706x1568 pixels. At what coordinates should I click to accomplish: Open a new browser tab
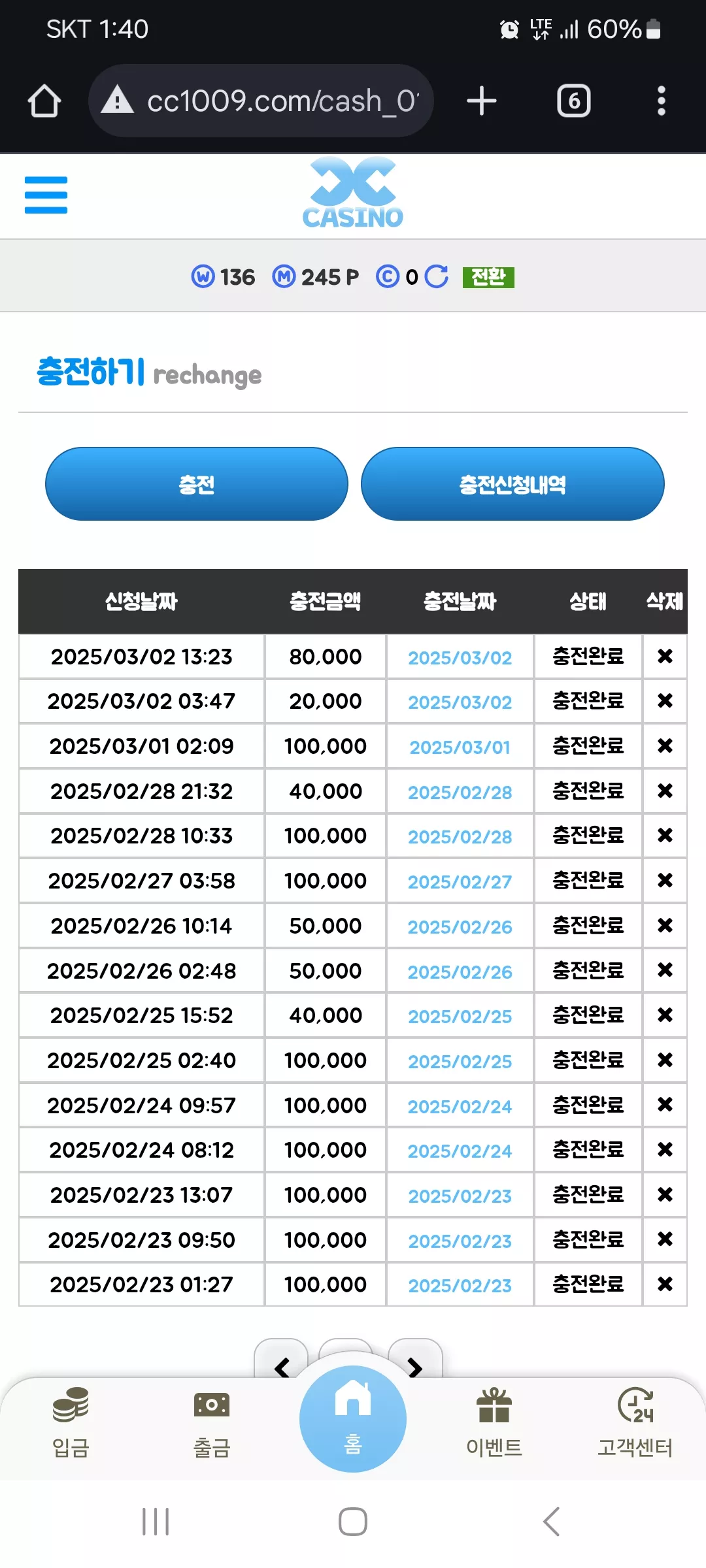click(482, 101)
